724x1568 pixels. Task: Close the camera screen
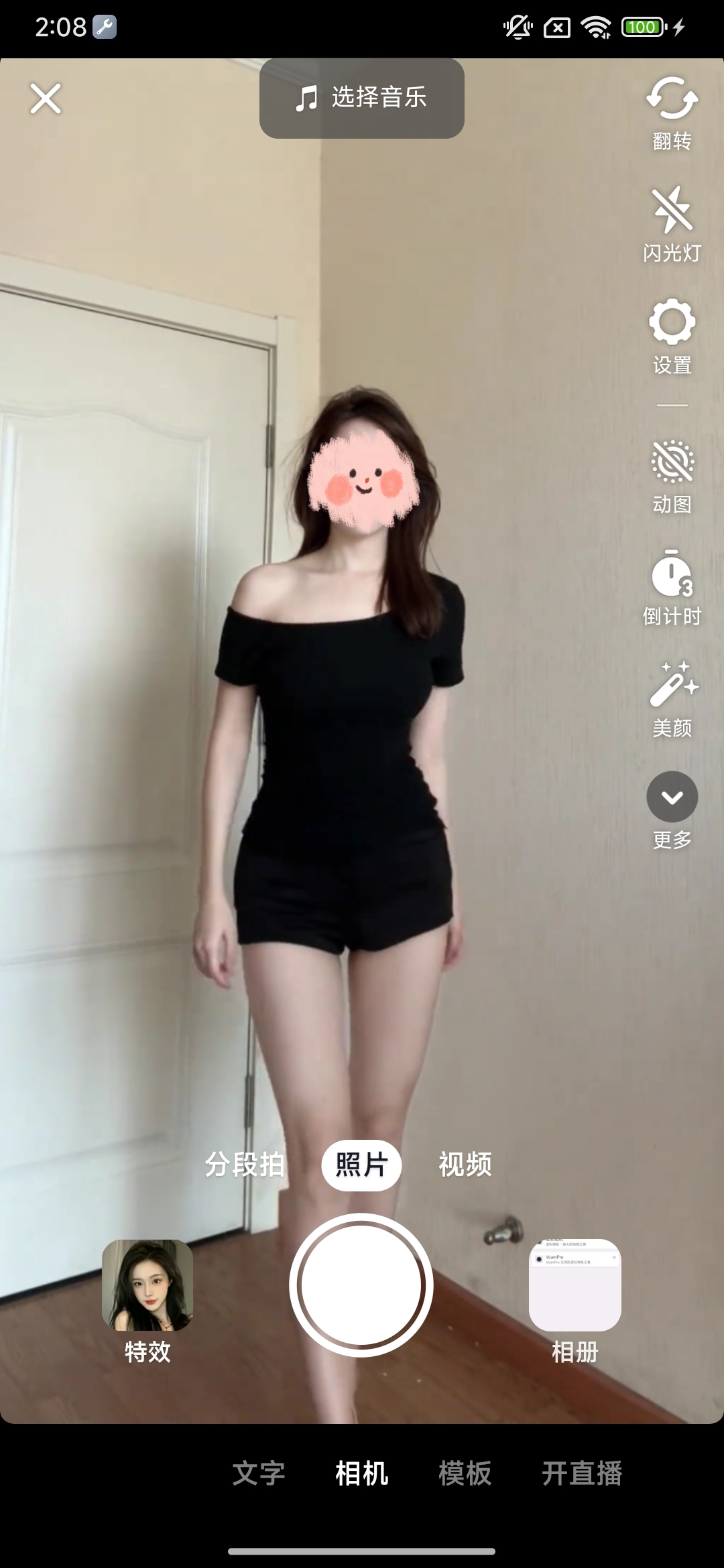pos(46,99)
